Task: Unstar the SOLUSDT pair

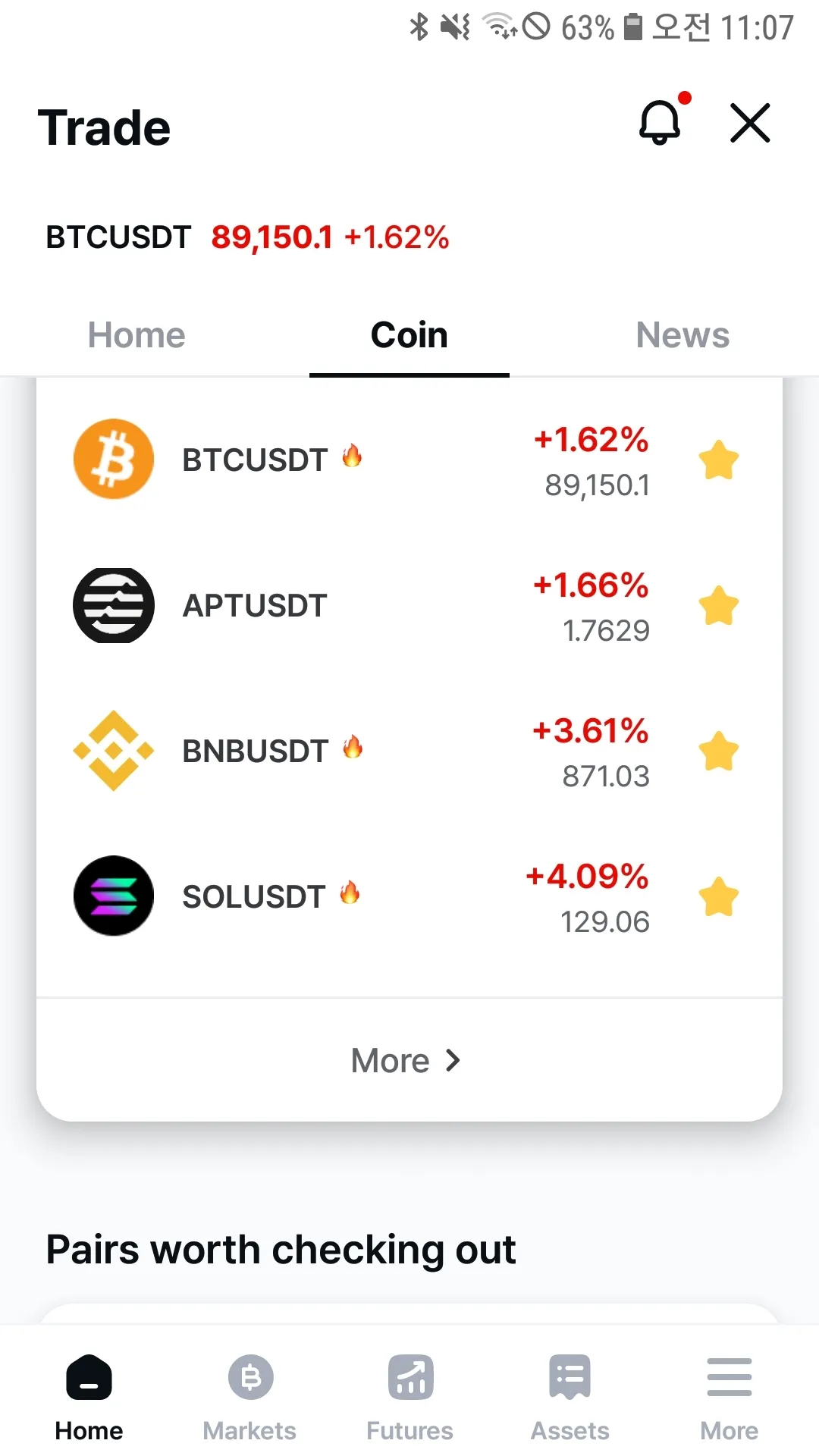Action: coord(718,897)
